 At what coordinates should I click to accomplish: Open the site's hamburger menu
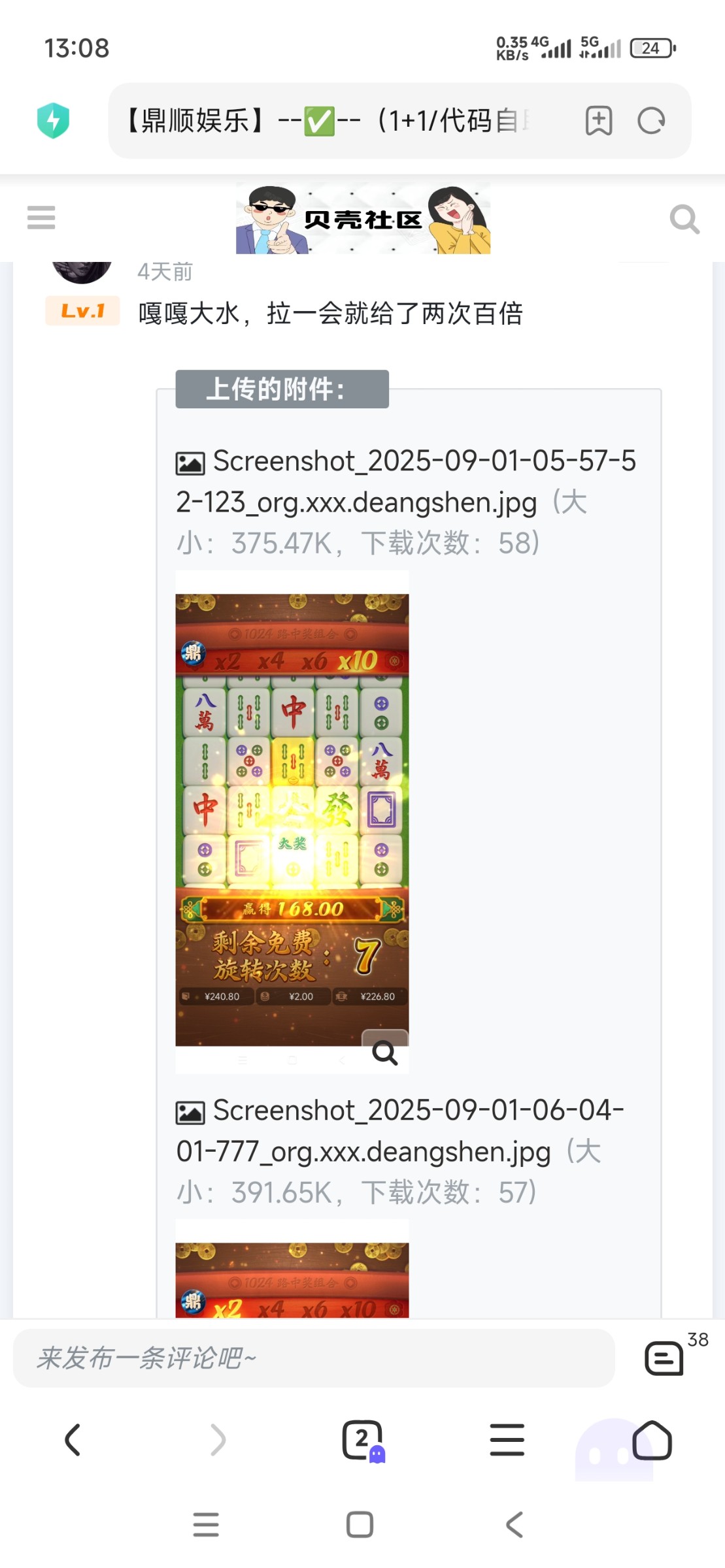41,218
